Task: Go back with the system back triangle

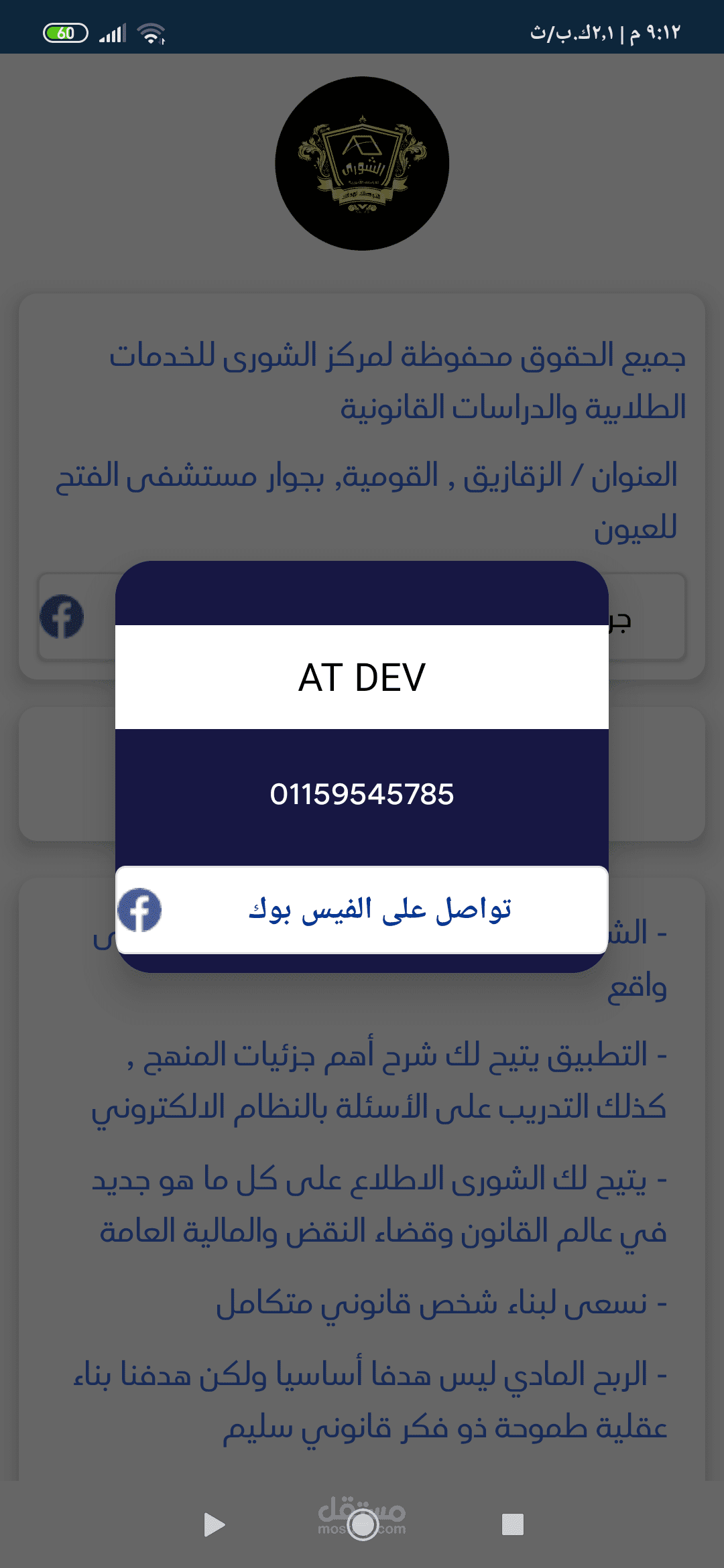Action: pos(214,1524)
